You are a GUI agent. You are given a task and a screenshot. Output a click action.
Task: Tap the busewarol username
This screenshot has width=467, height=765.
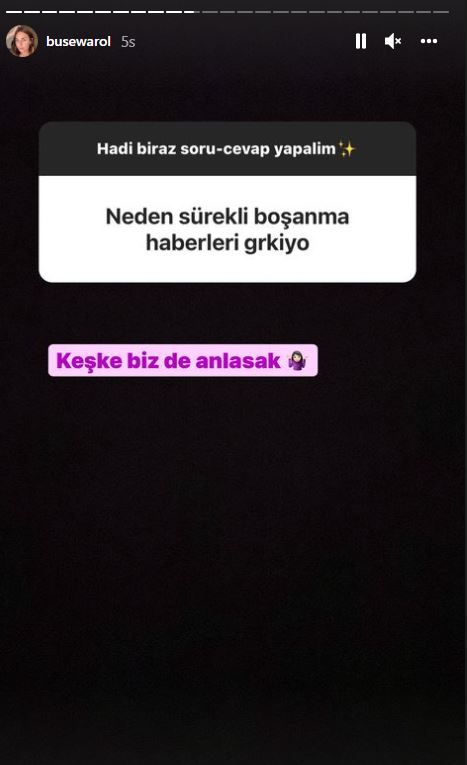(x=78, y=41)
